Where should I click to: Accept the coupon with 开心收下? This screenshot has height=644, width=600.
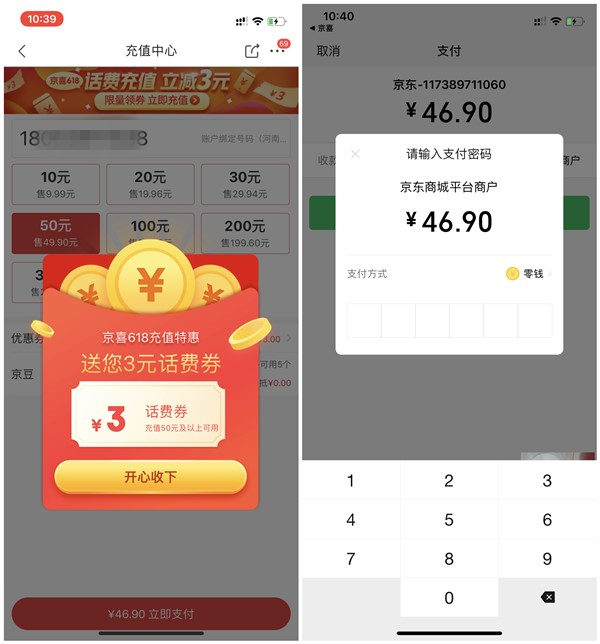(x=150, y=477)
